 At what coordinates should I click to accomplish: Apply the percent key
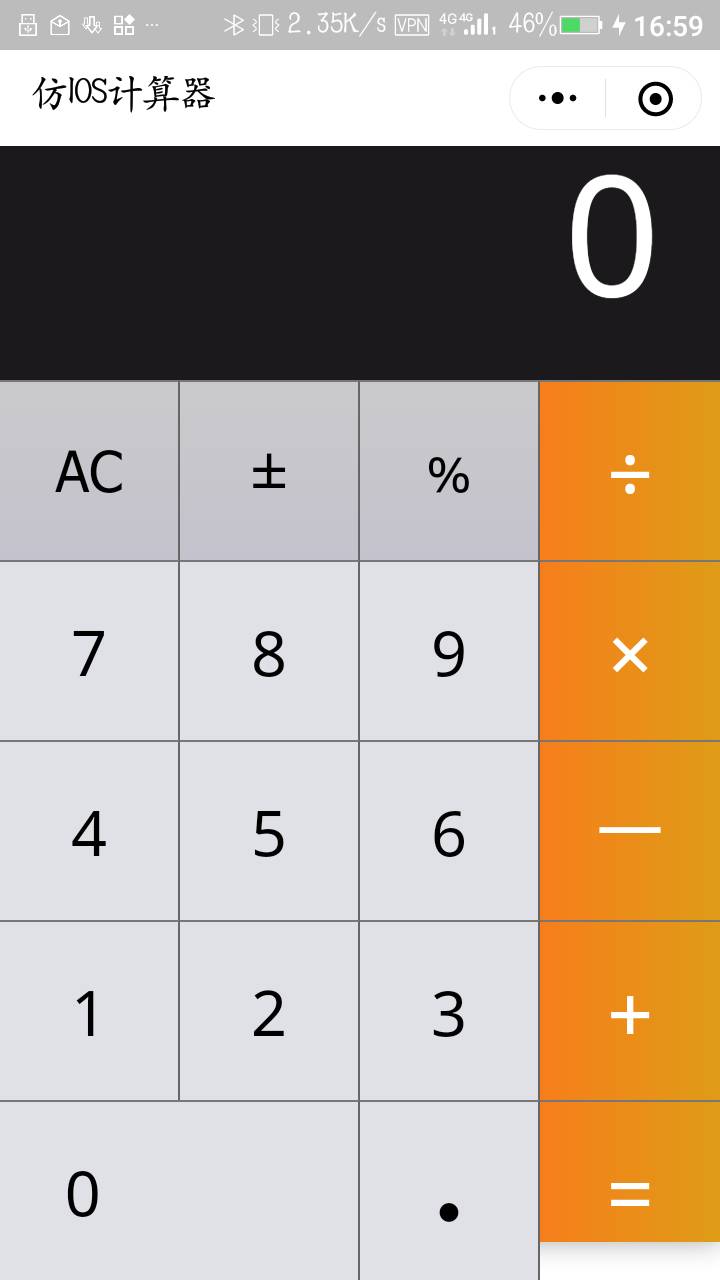[x=449, y=471]
